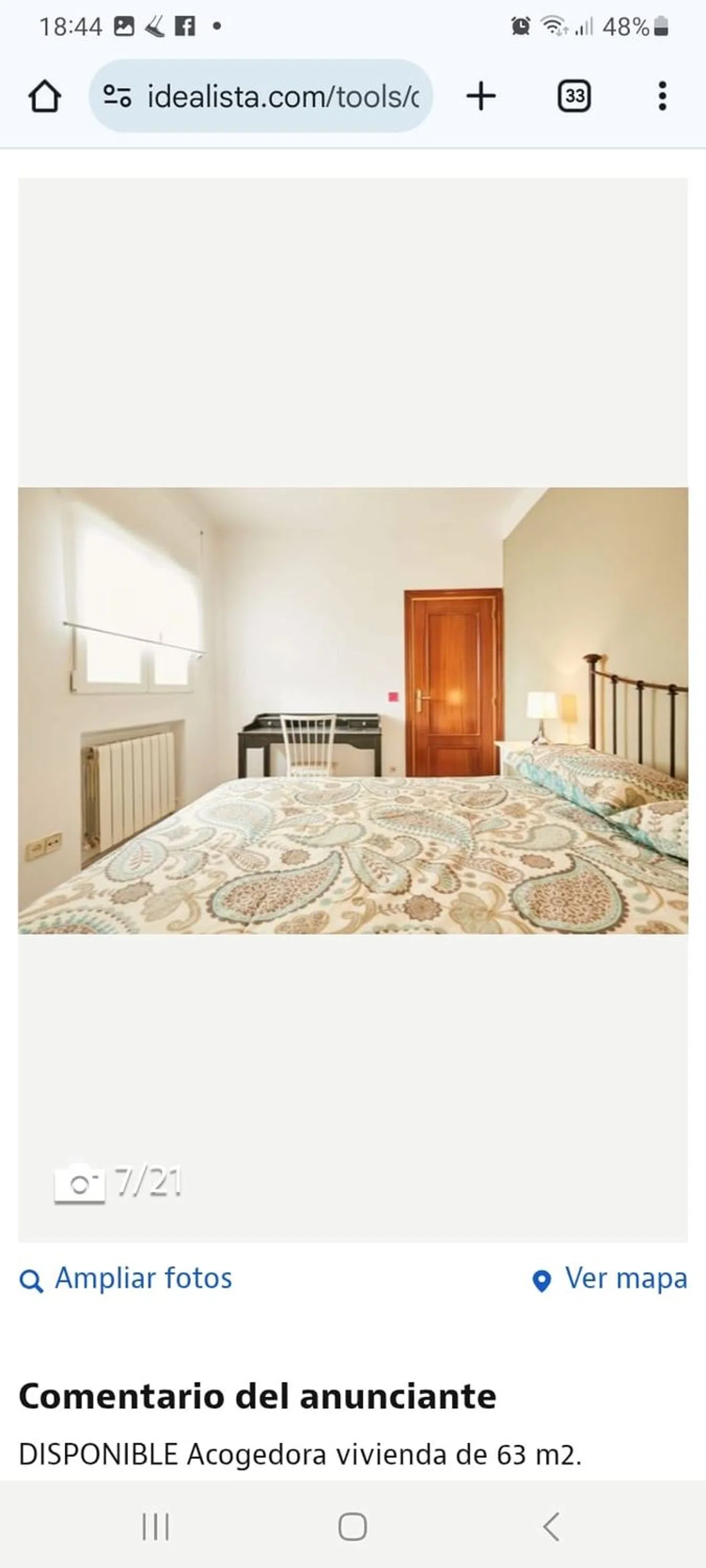Open the recent apps view
Viewport: 706px width, 1568px height.
pos(155,1526)
